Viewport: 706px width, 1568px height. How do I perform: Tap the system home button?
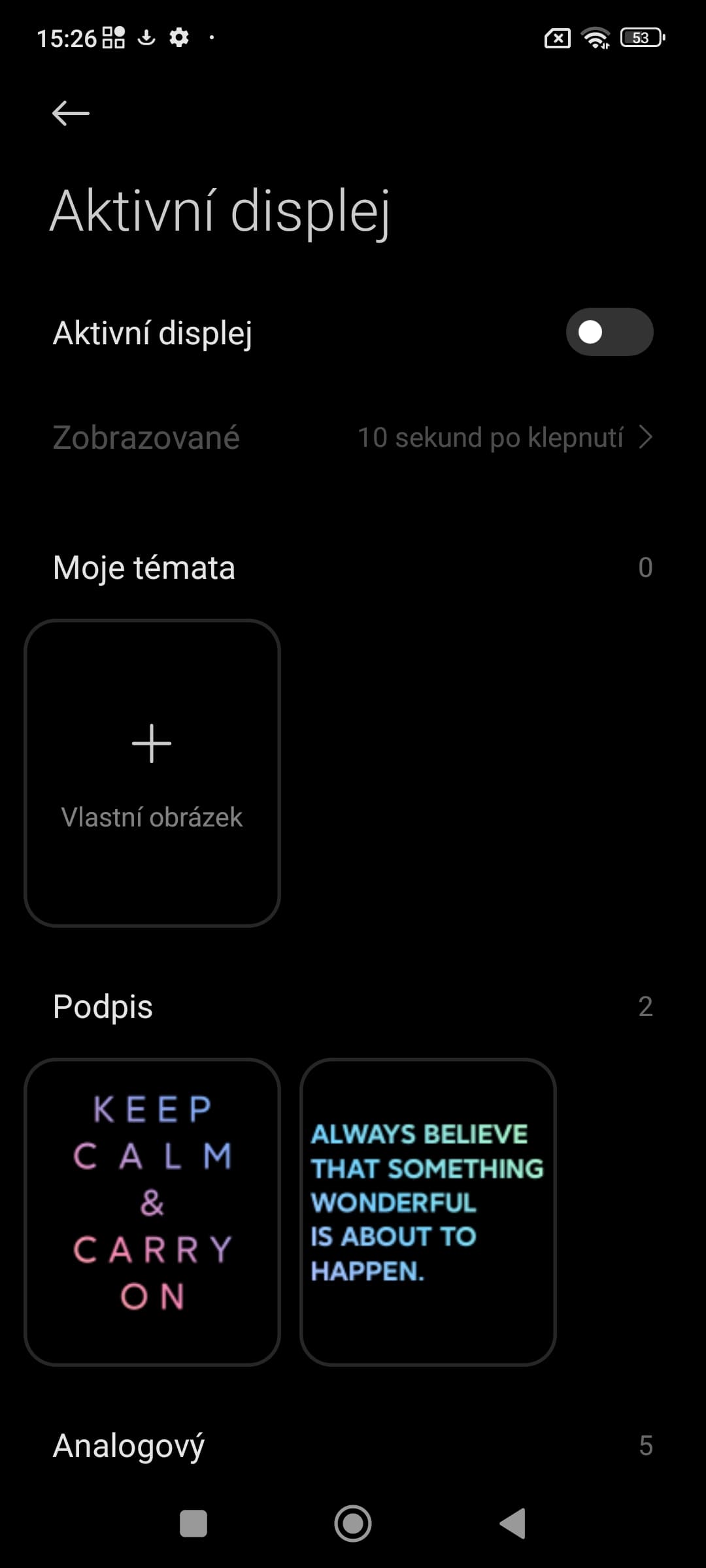(353, 1524)
